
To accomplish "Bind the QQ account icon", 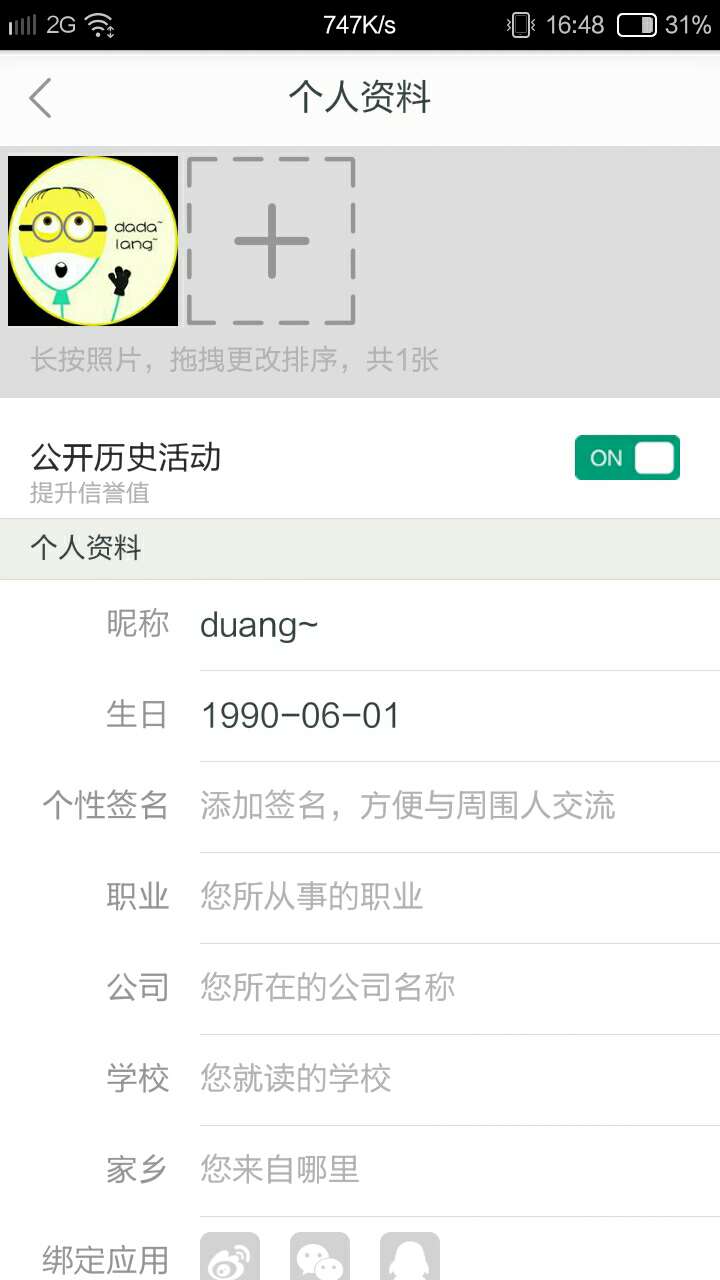I will pyautogui.click(x=410, y=1258).
